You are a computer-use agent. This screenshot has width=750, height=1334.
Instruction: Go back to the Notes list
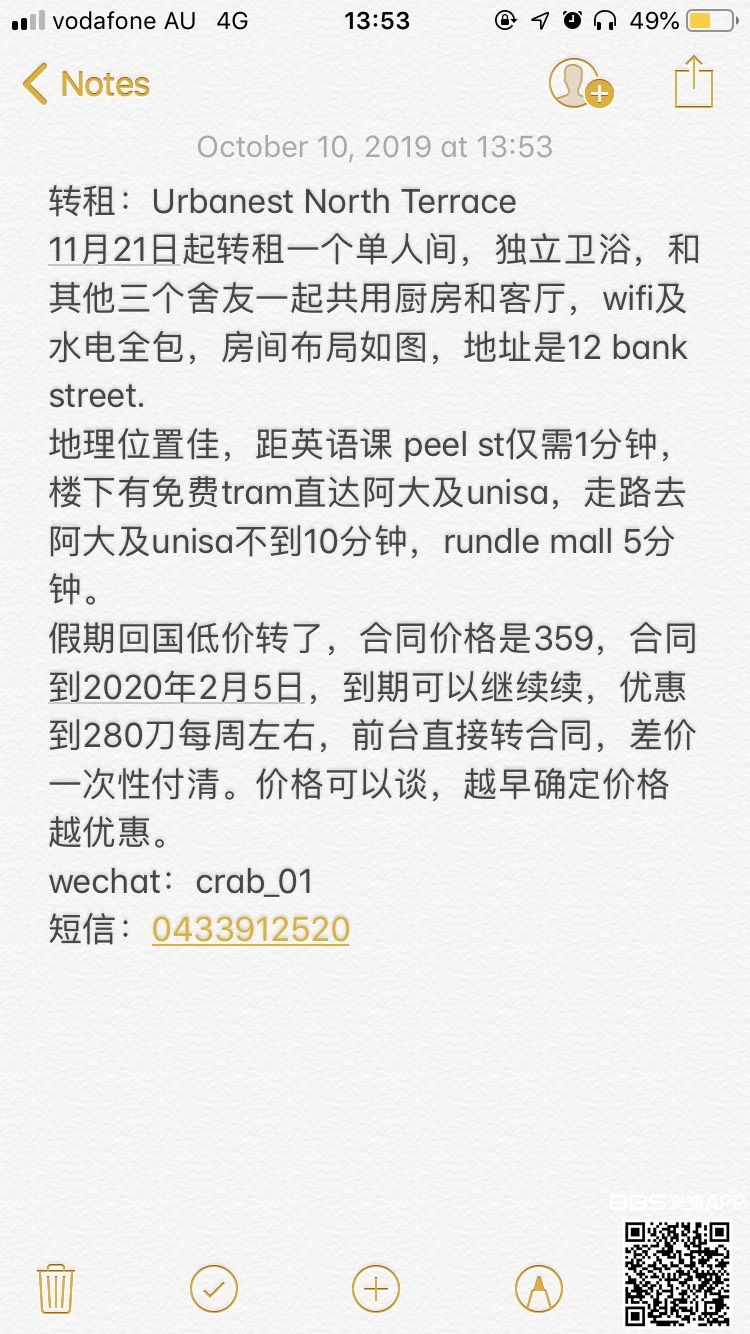tap(86, 84)
